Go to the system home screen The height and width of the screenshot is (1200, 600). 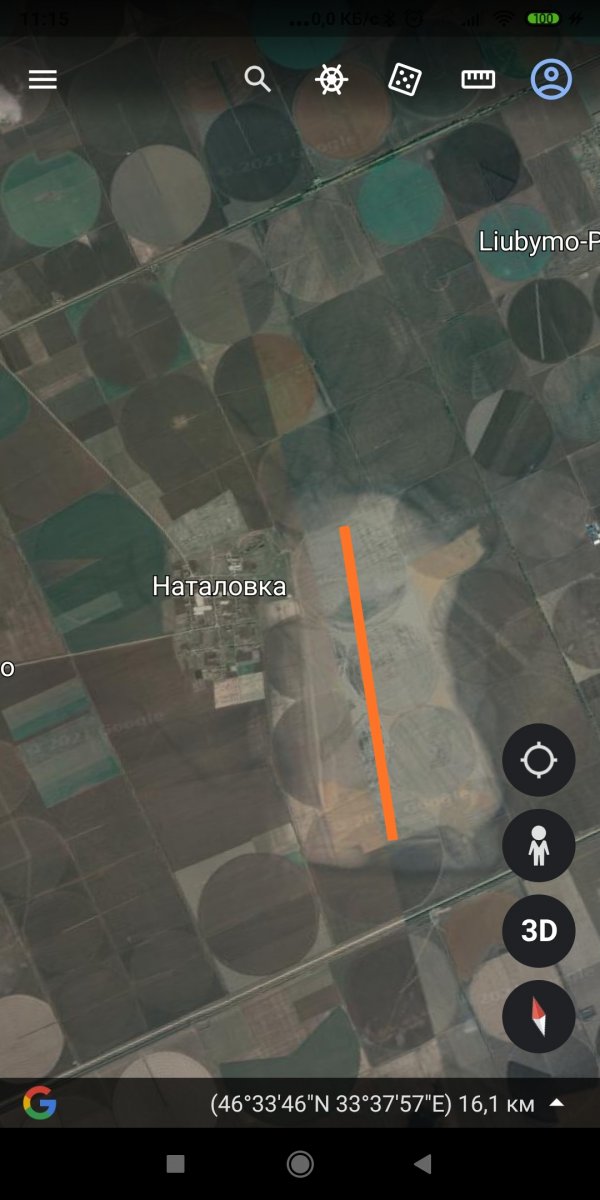(300, 1163)
